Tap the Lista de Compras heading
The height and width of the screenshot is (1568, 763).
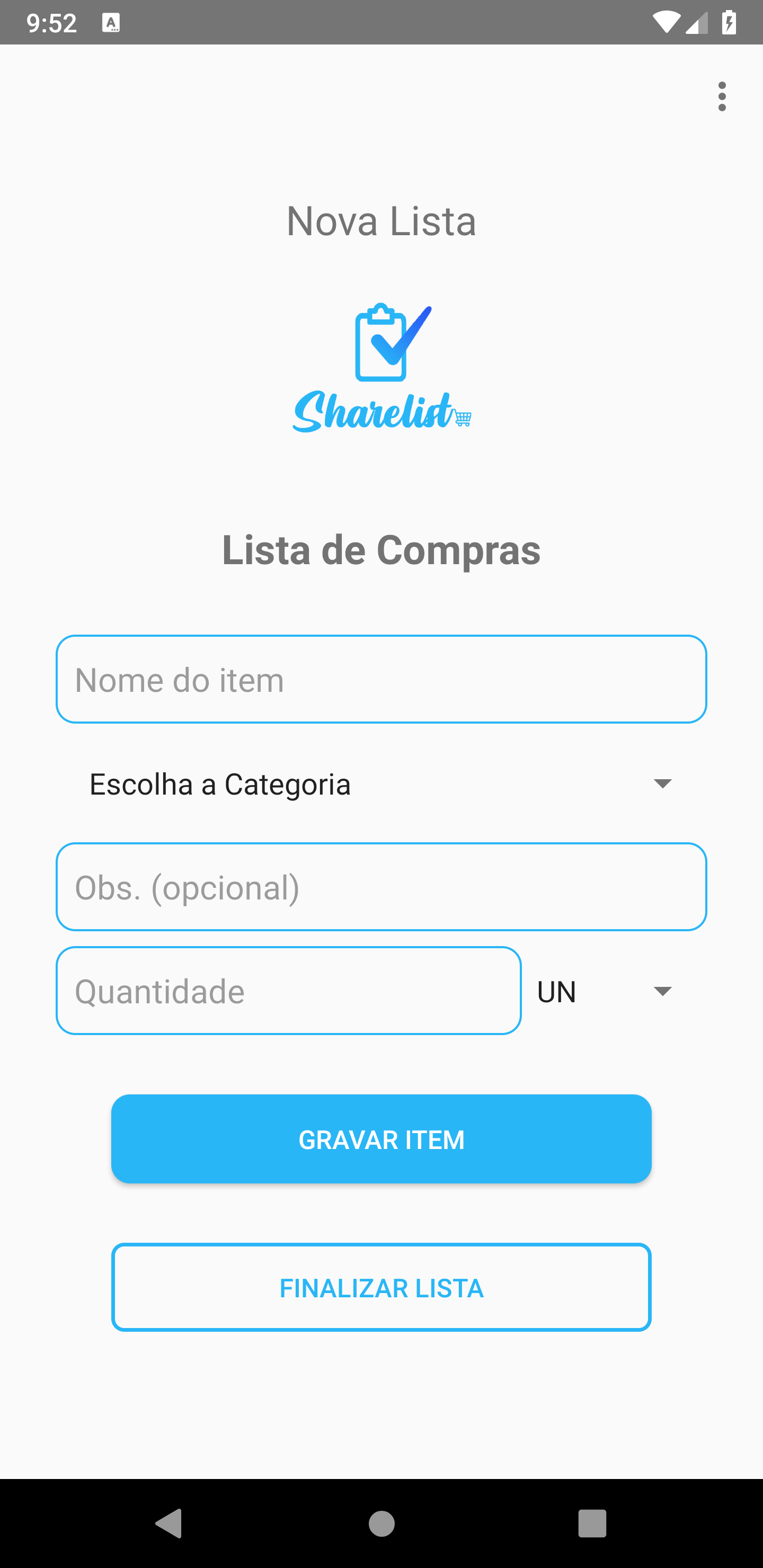pos(381,550)
